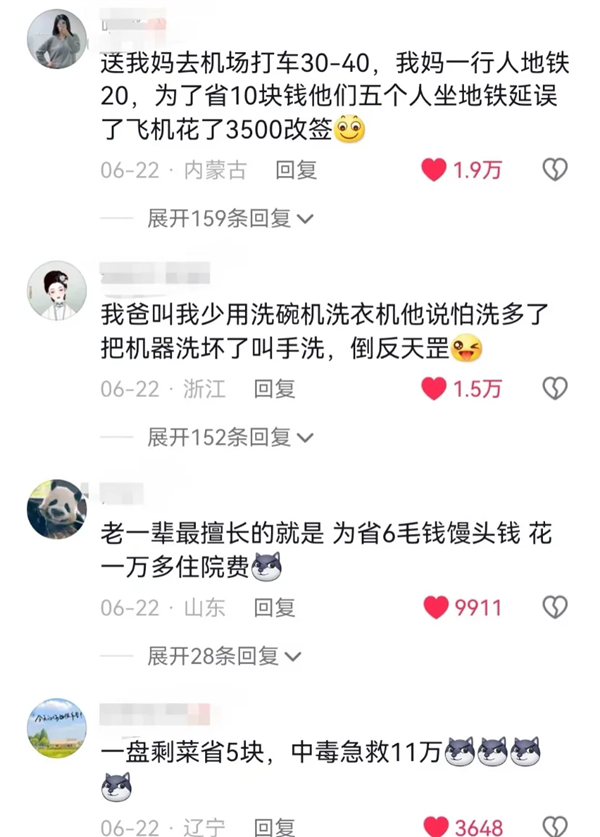Open the panda avatar commenter's profile
600x837 pixels.
click(57, 508)
